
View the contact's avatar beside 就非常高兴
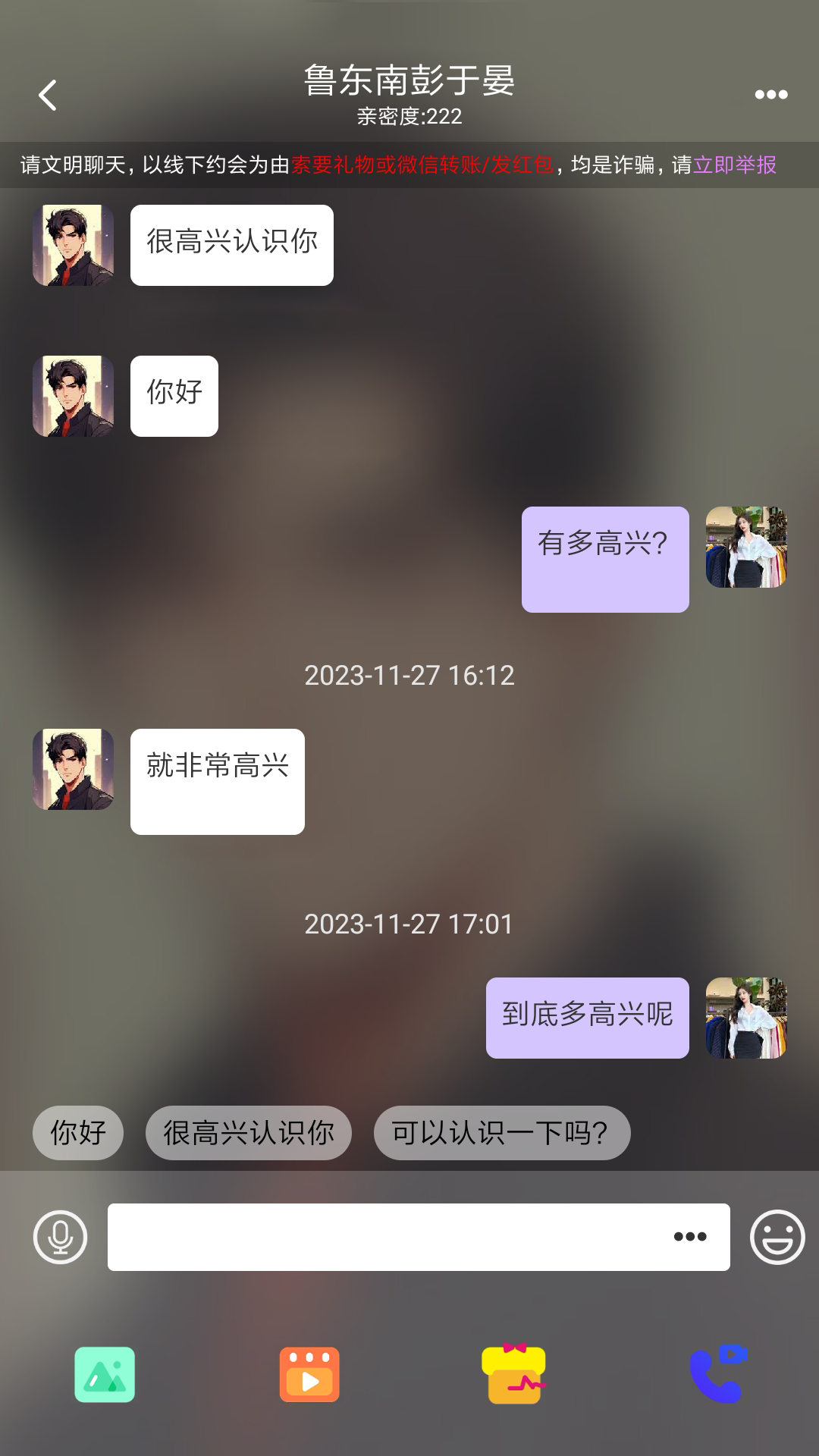pyautogui.click(x=73, y=769)
